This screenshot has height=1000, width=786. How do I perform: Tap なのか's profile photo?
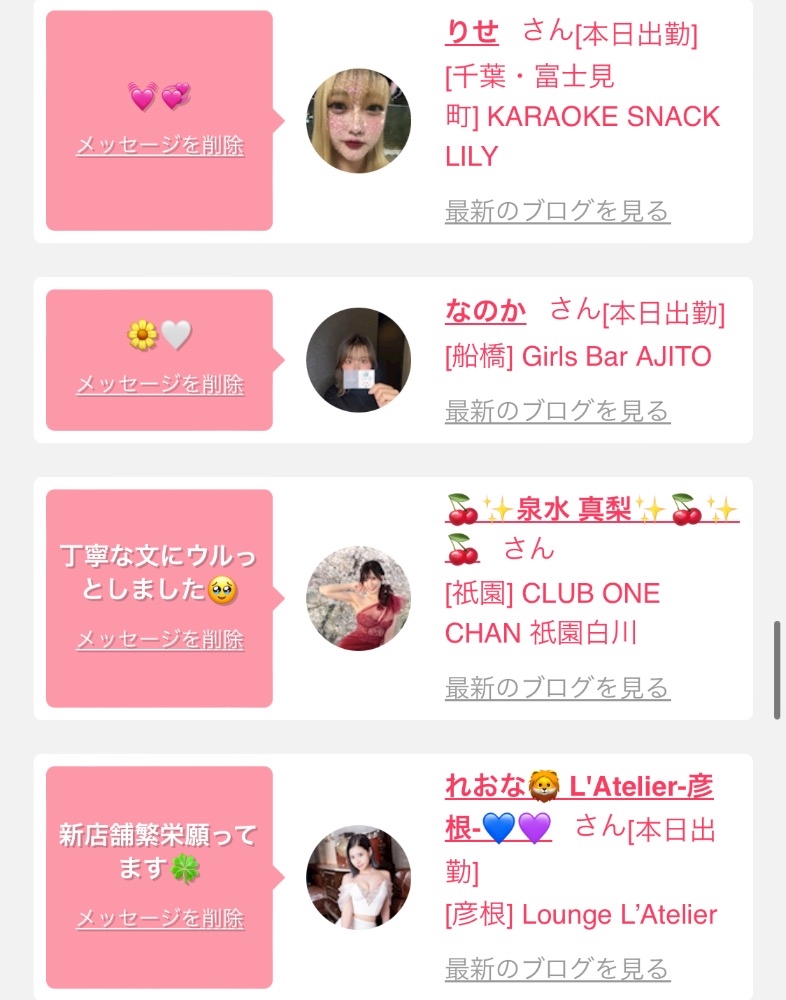coord(359,360)
